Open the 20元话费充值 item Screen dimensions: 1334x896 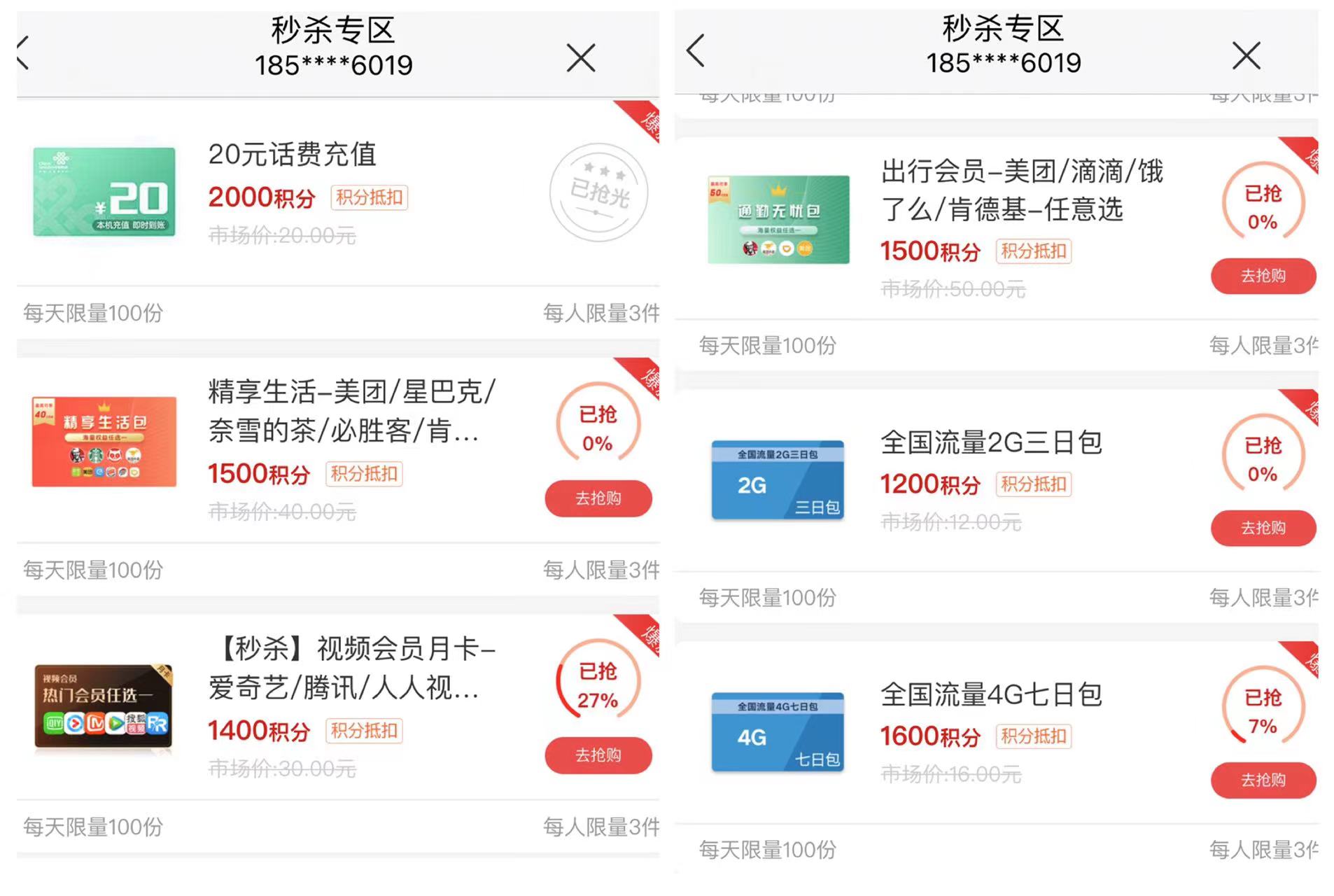(293, 155)
